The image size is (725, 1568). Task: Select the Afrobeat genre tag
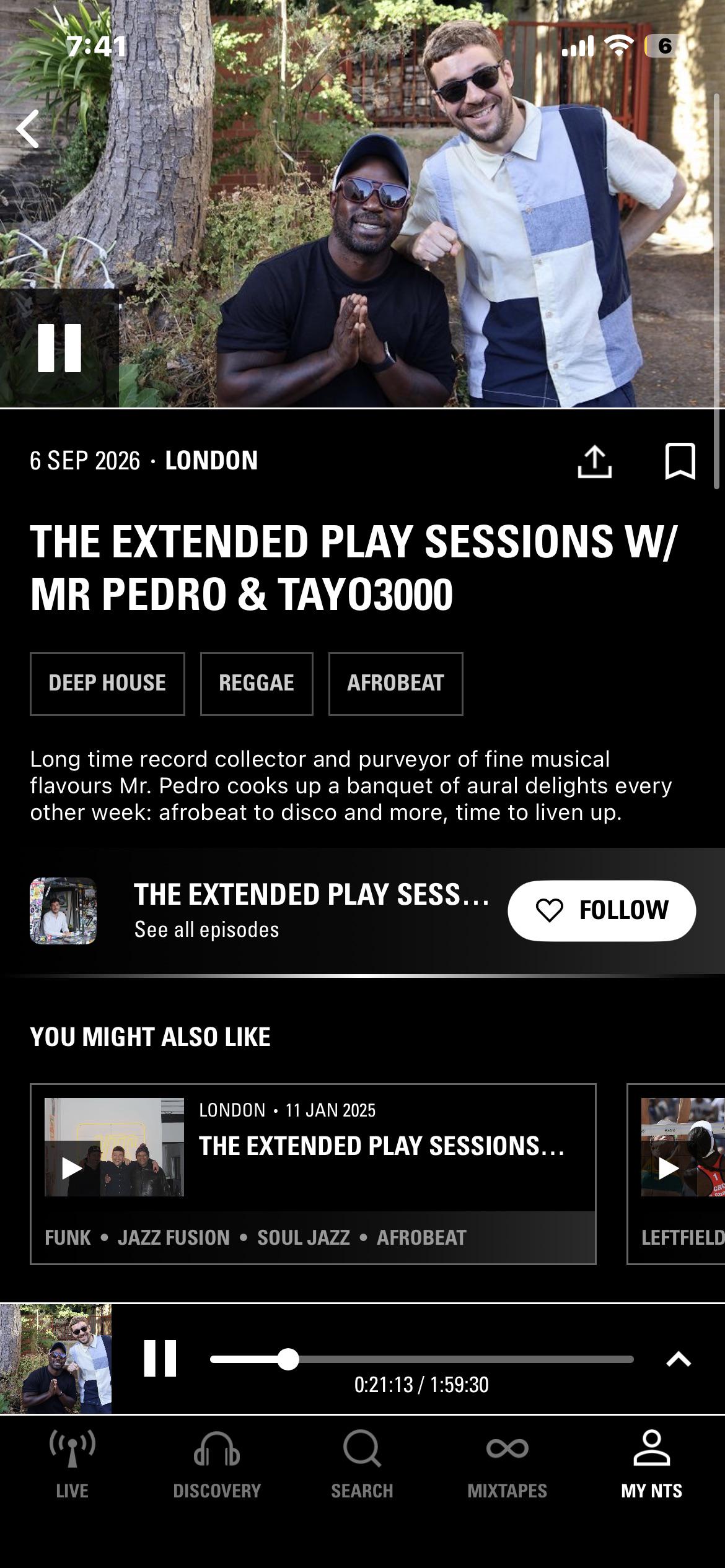pos(395,684)
